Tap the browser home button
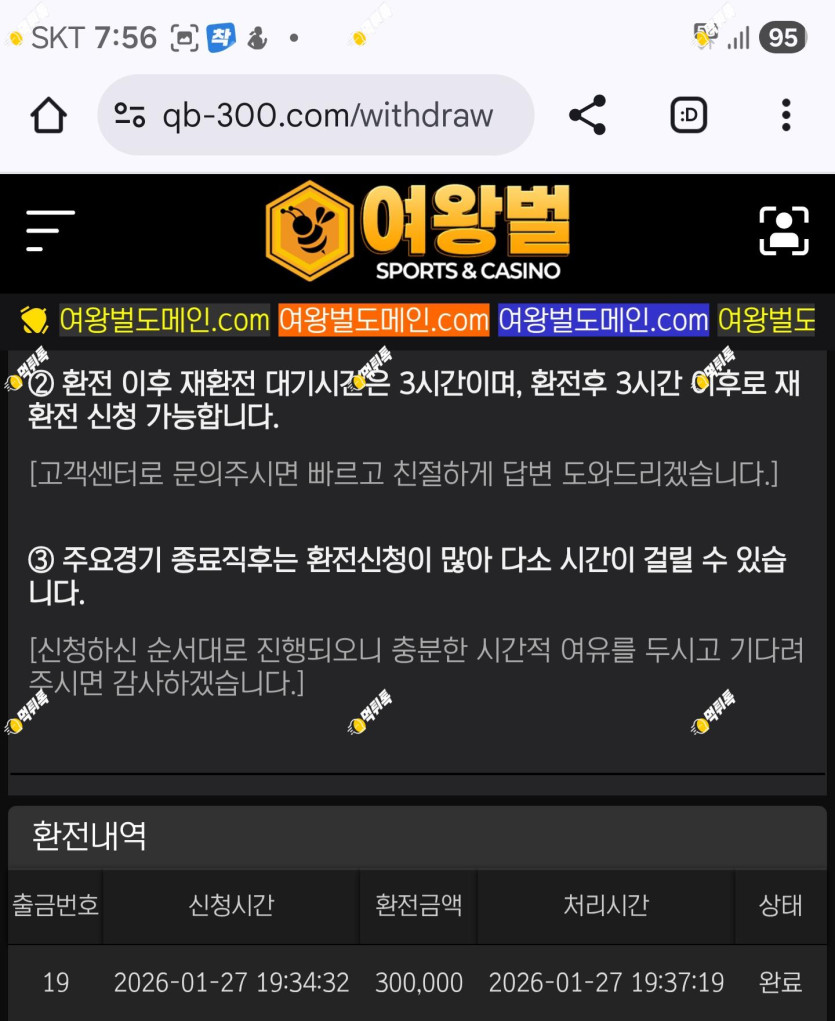 coord(49,115)
